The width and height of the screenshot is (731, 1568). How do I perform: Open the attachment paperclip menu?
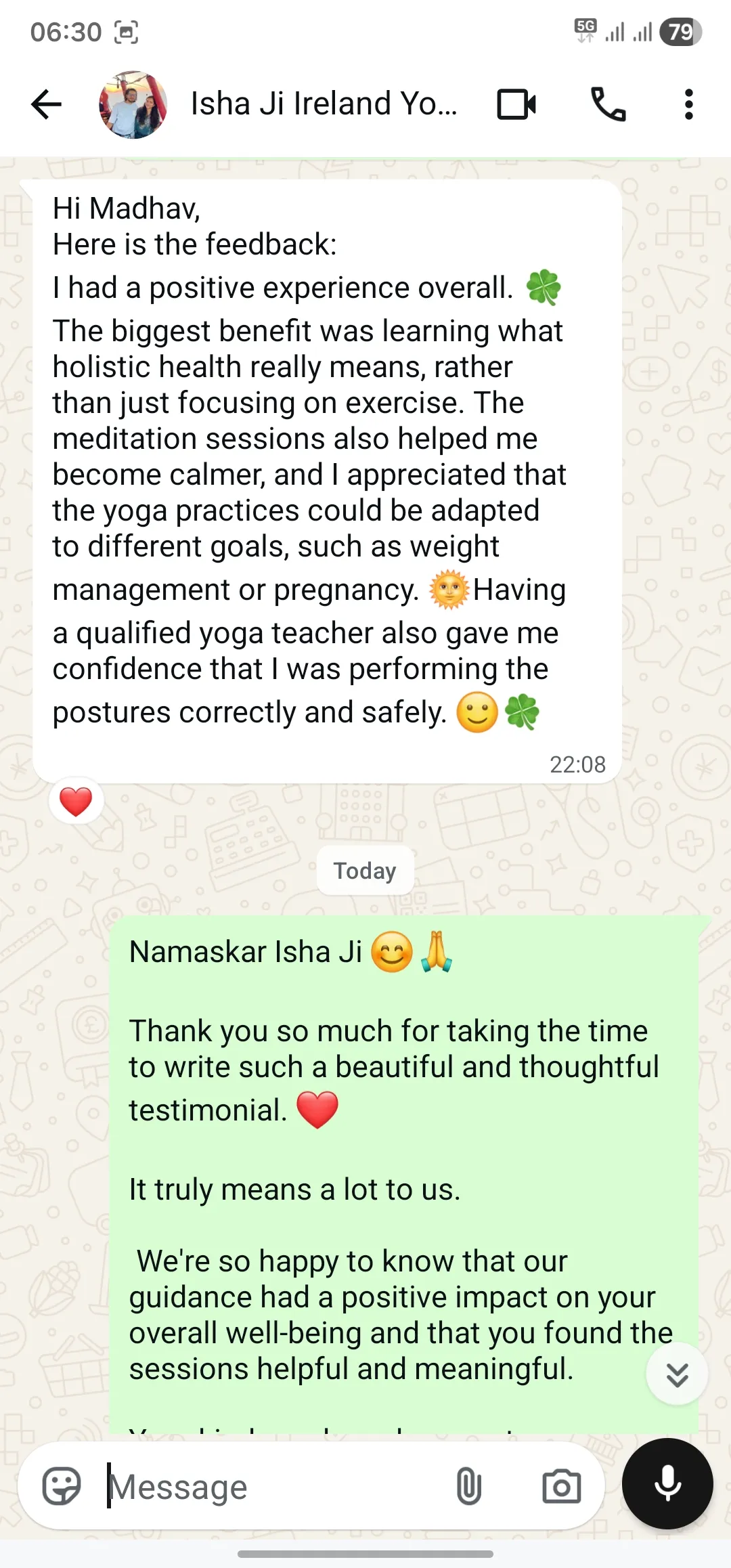tap(468, 1486)
